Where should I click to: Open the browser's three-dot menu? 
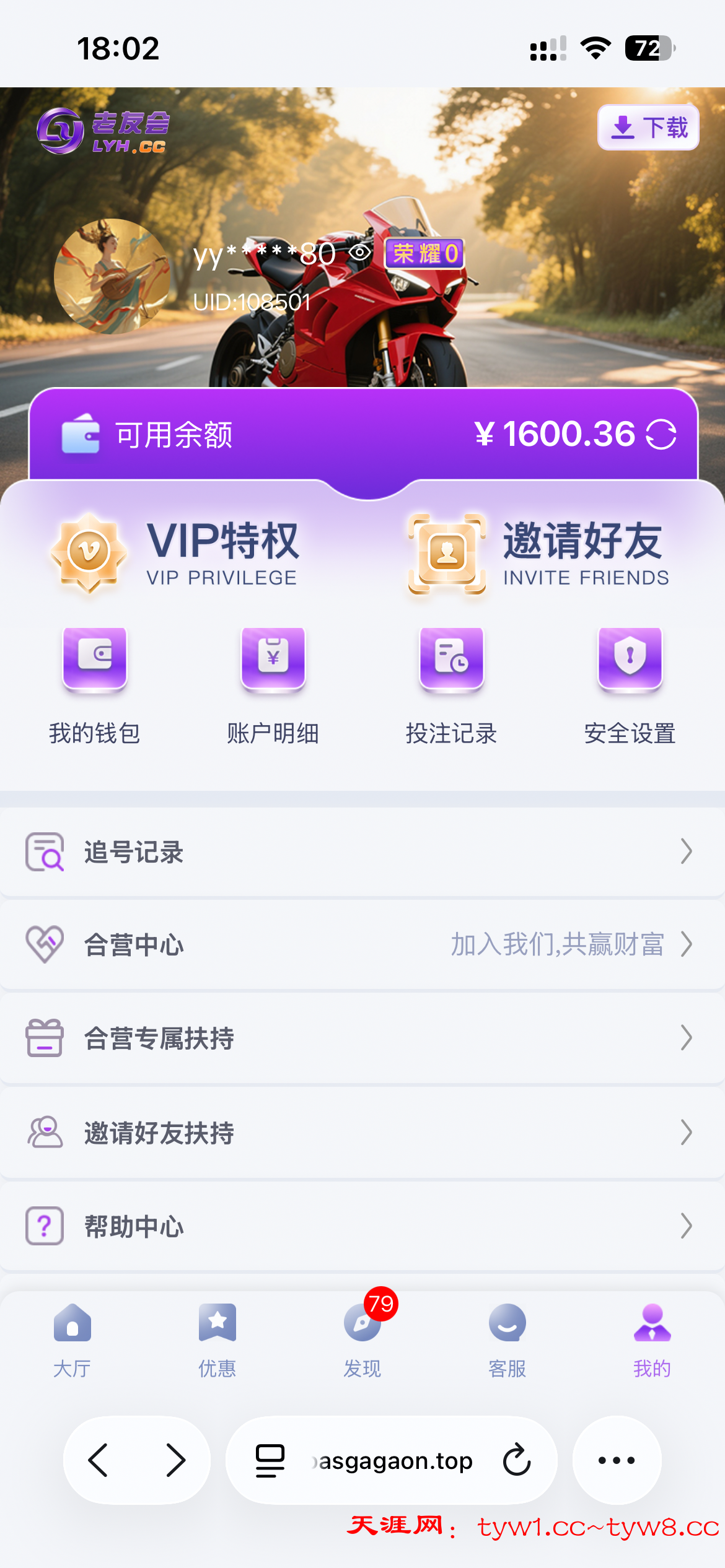tap(617, 1460)
